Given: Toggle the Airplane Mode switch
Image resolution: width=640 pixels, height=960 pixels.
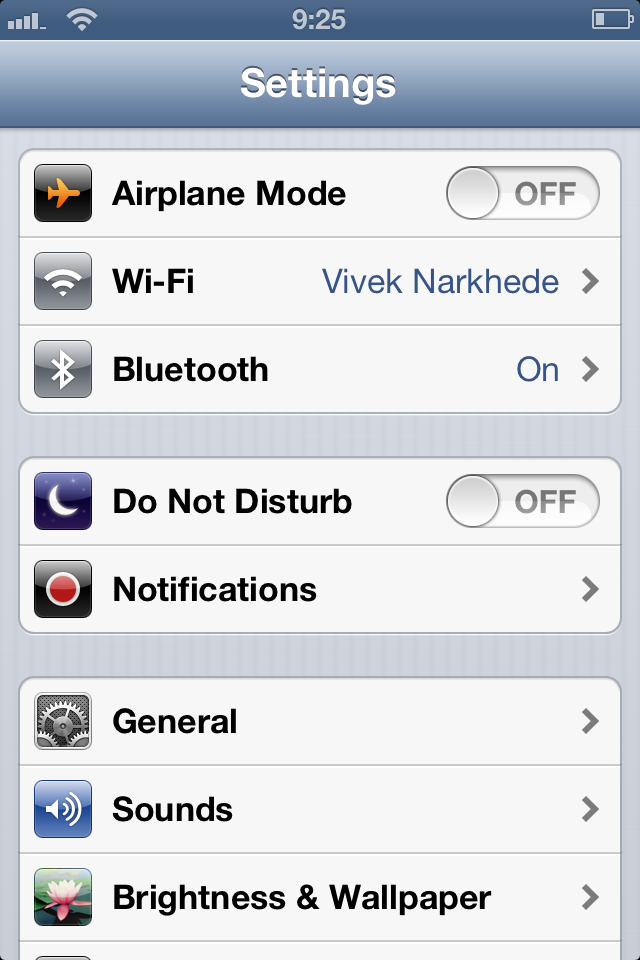Looking at the screenshot, I should 522,193.
